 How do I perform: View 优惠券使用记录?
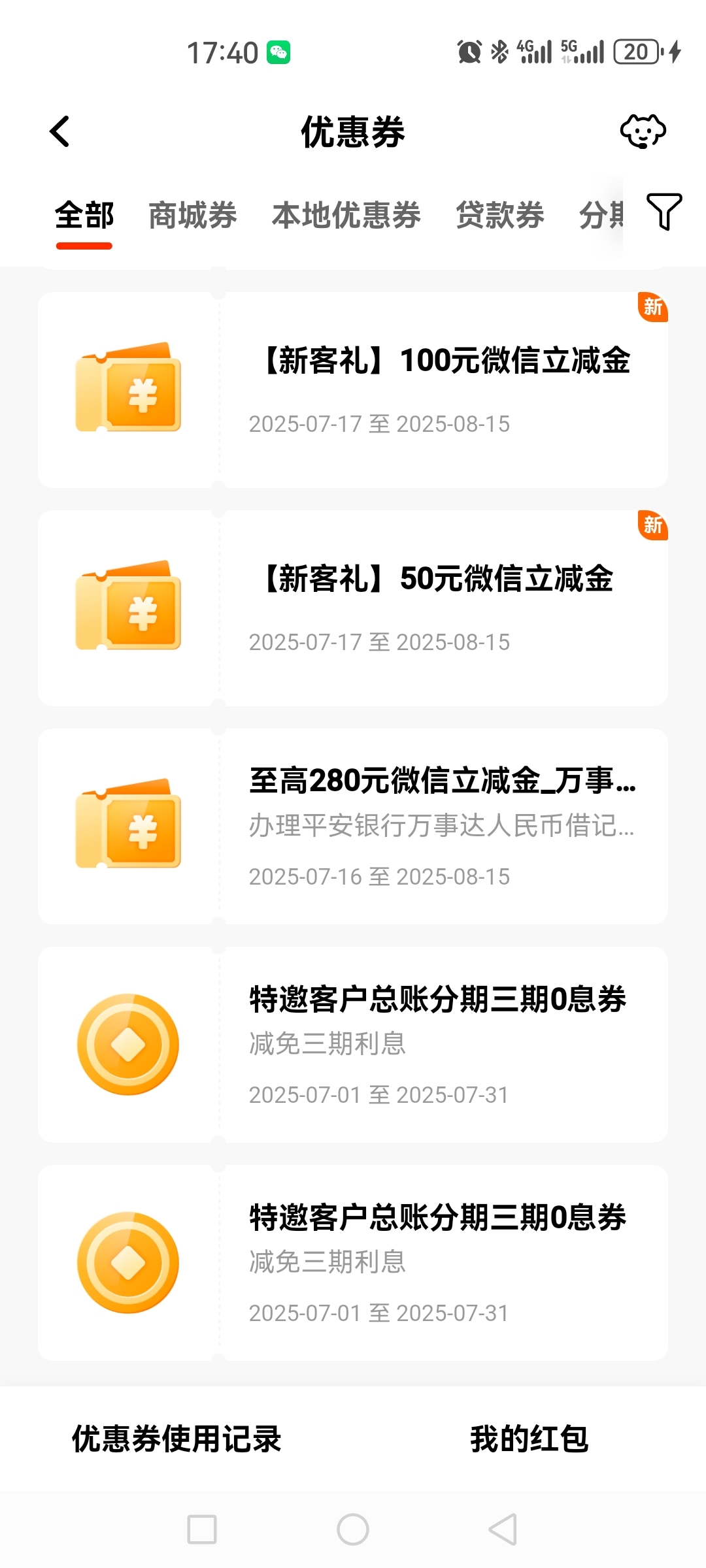click(176, 1439)
